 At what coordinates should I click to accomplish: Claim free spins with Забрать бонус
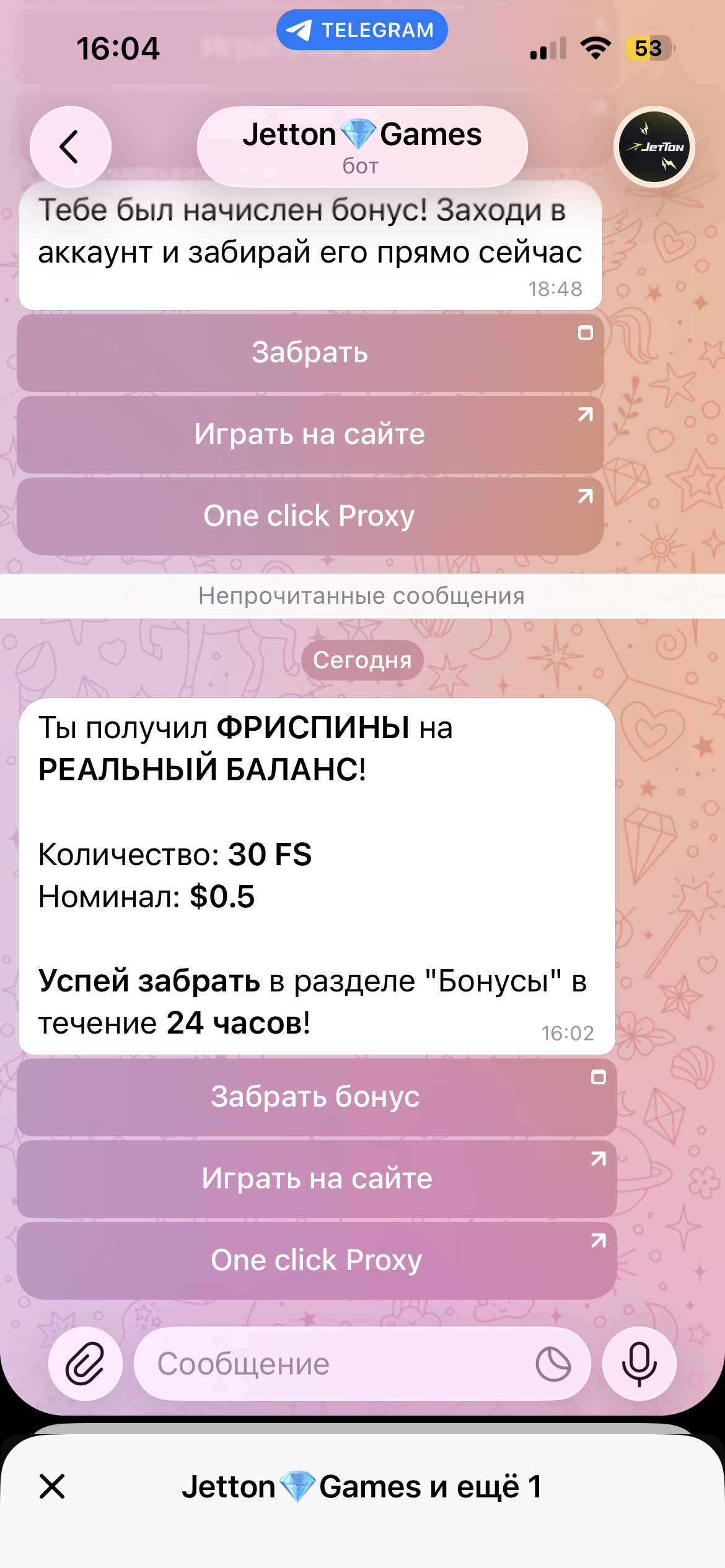point(316,1097)
